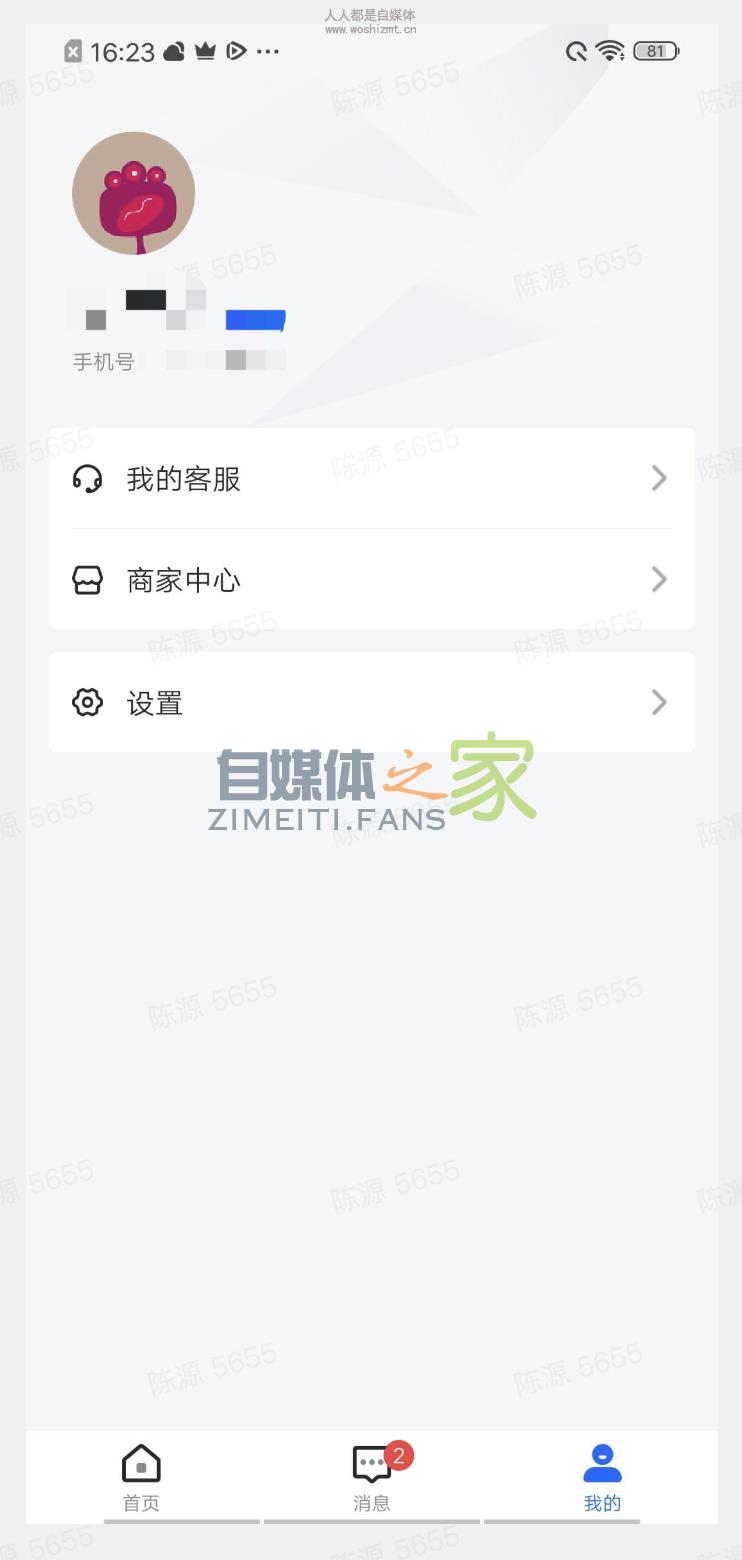Open messages via the 消息 chat bubble icon
The width and height of the screenshot is (742, 1560).
(x=371, y=1462)
